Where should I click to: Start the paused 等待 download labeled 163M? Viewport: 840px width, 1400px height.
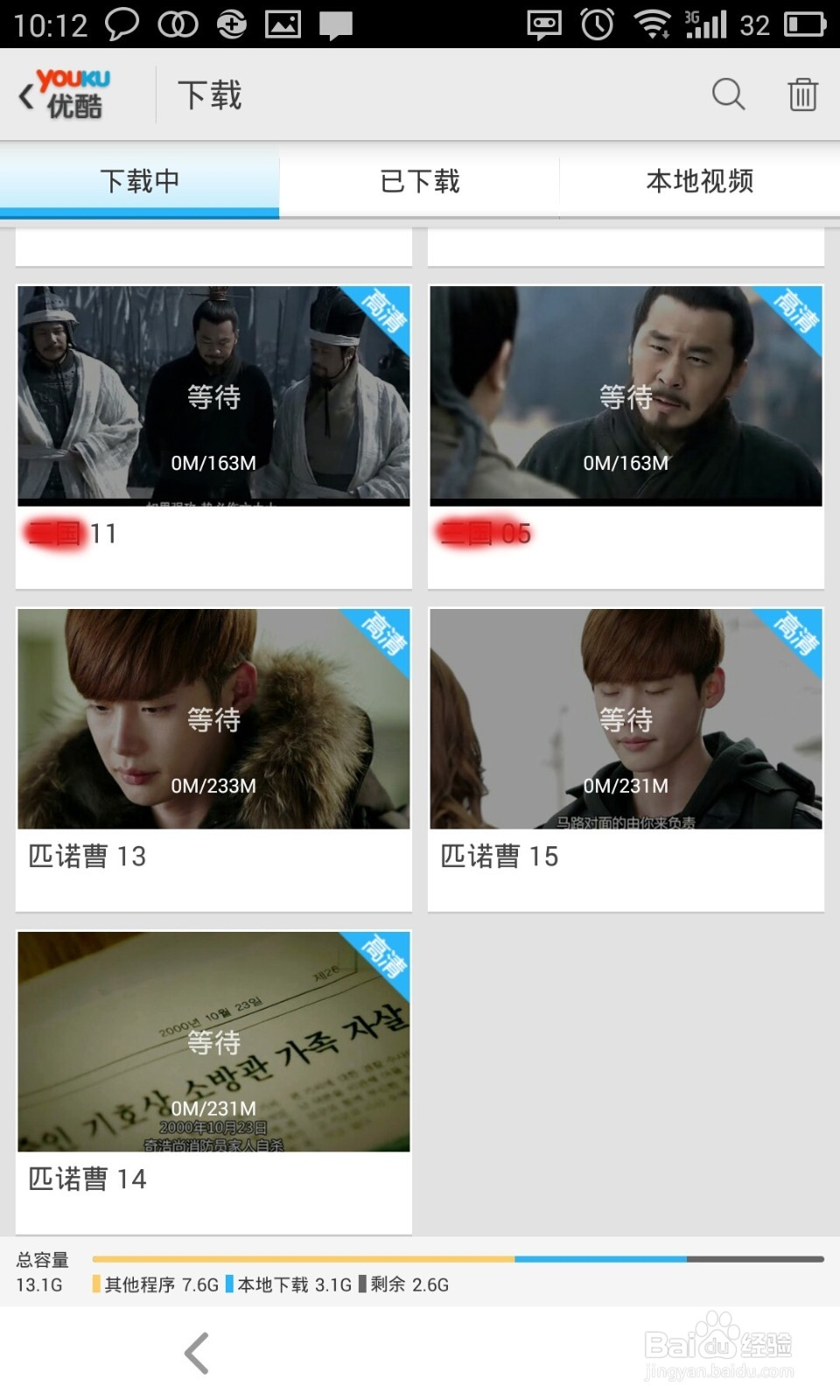[x=213, y=398]
